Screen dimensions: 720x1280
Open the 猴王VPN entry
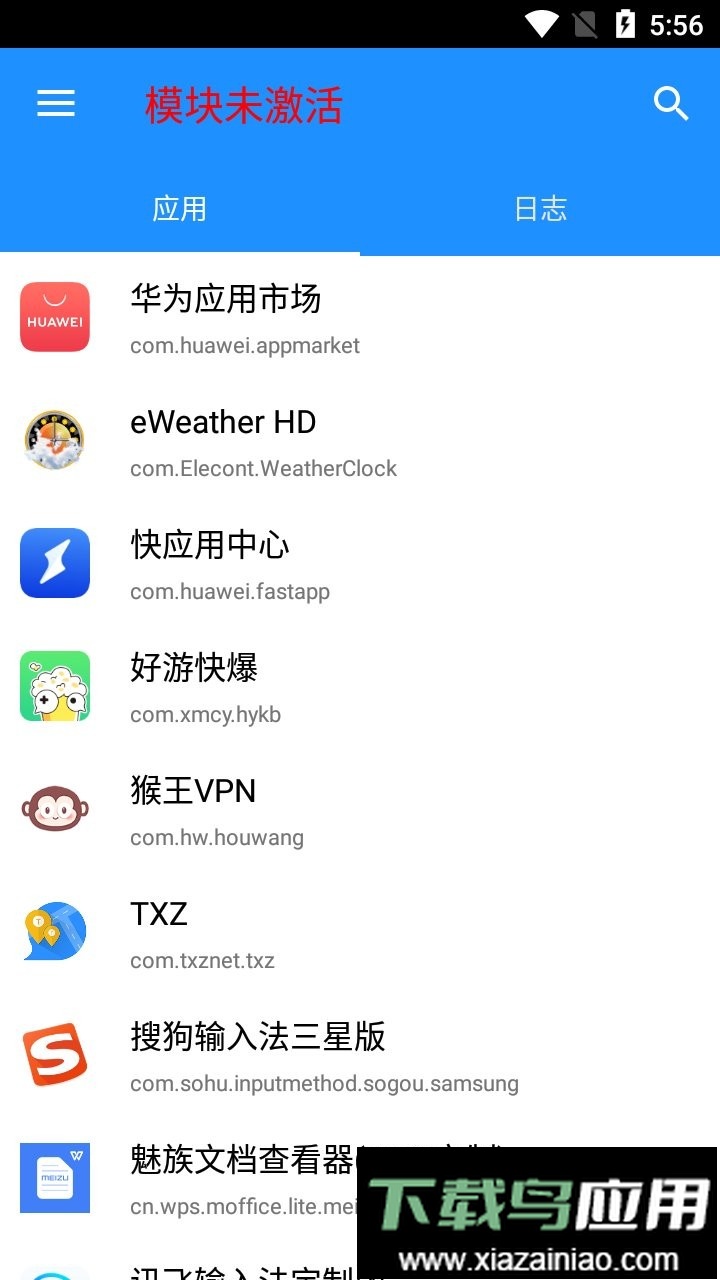(193, 810)
